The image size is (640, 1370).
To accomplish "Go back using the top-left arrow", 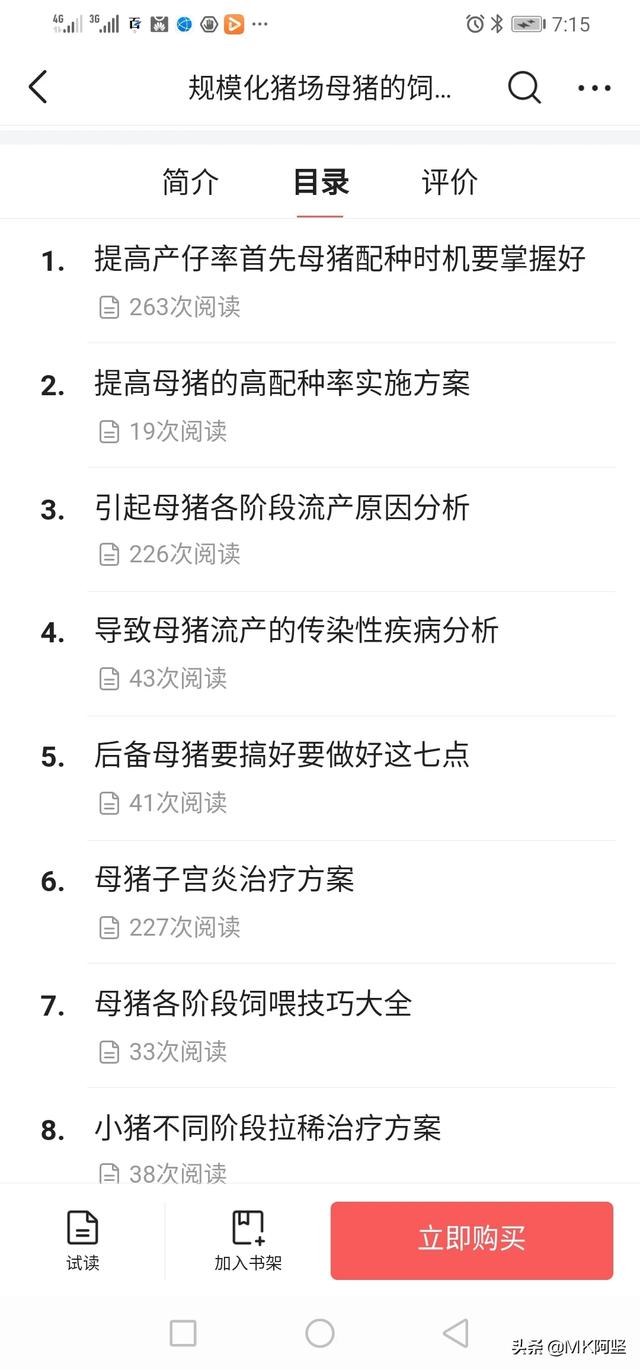I will click(x=38, y=87).
